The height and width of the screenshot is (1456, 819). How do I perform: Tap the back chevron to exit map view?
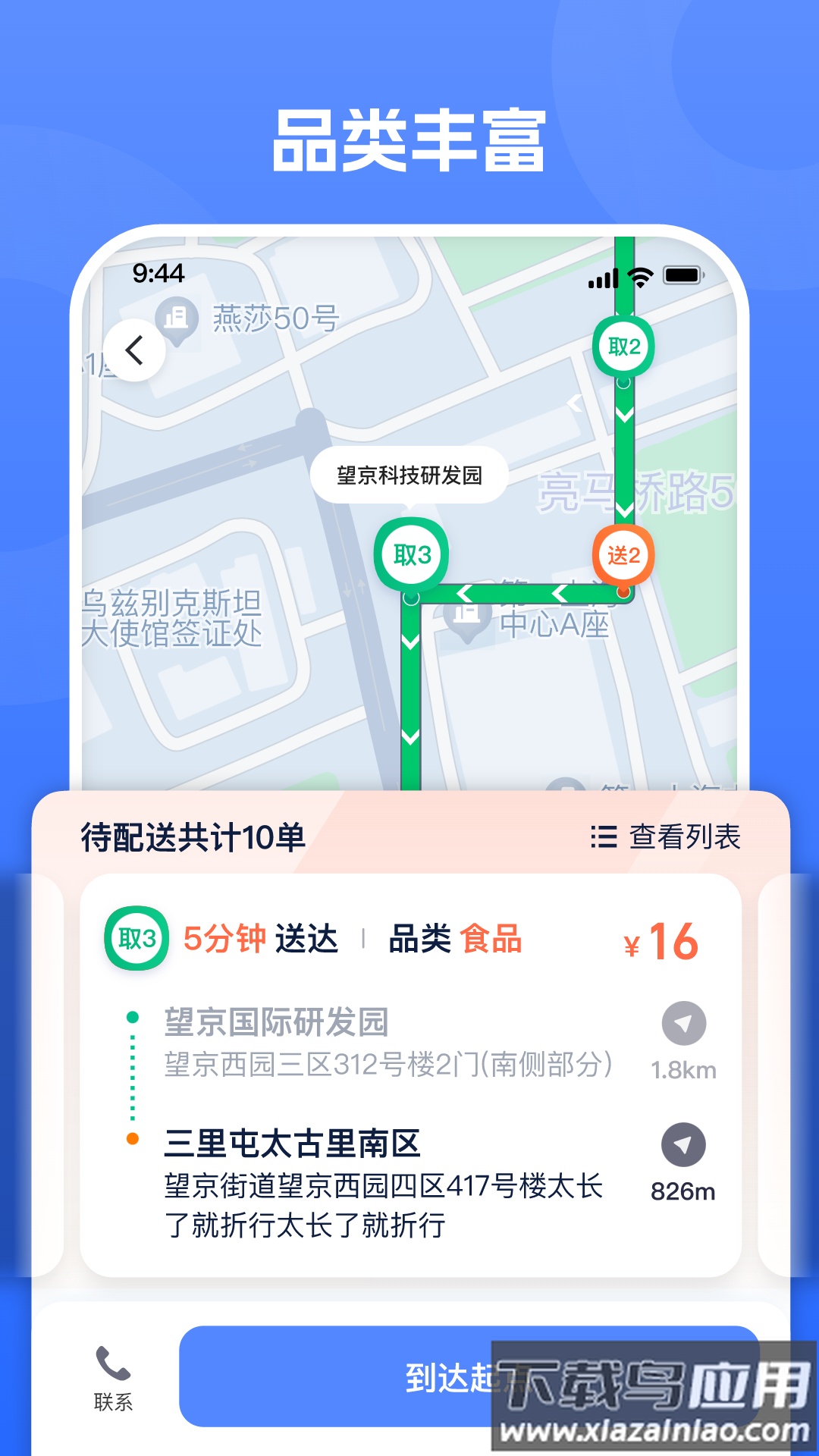pos(135,349)
